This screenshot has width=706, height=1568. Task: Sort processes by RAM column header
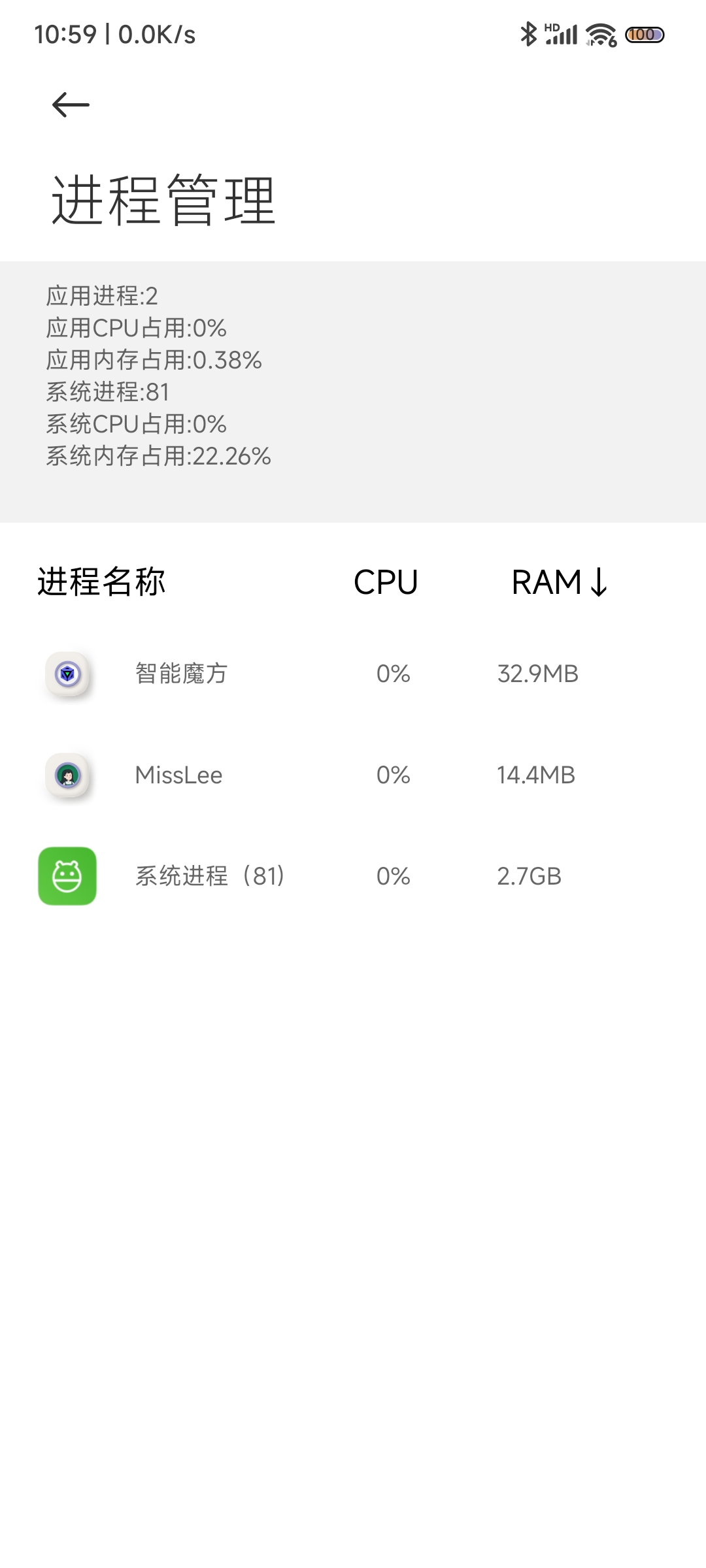click(560, 582)
